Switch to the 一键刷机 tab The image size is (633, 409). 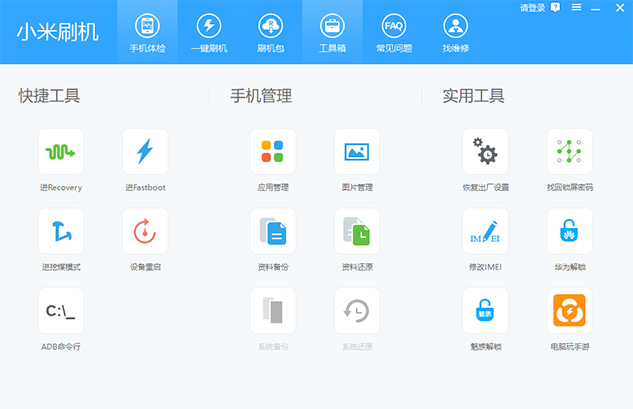coord(209,32)
